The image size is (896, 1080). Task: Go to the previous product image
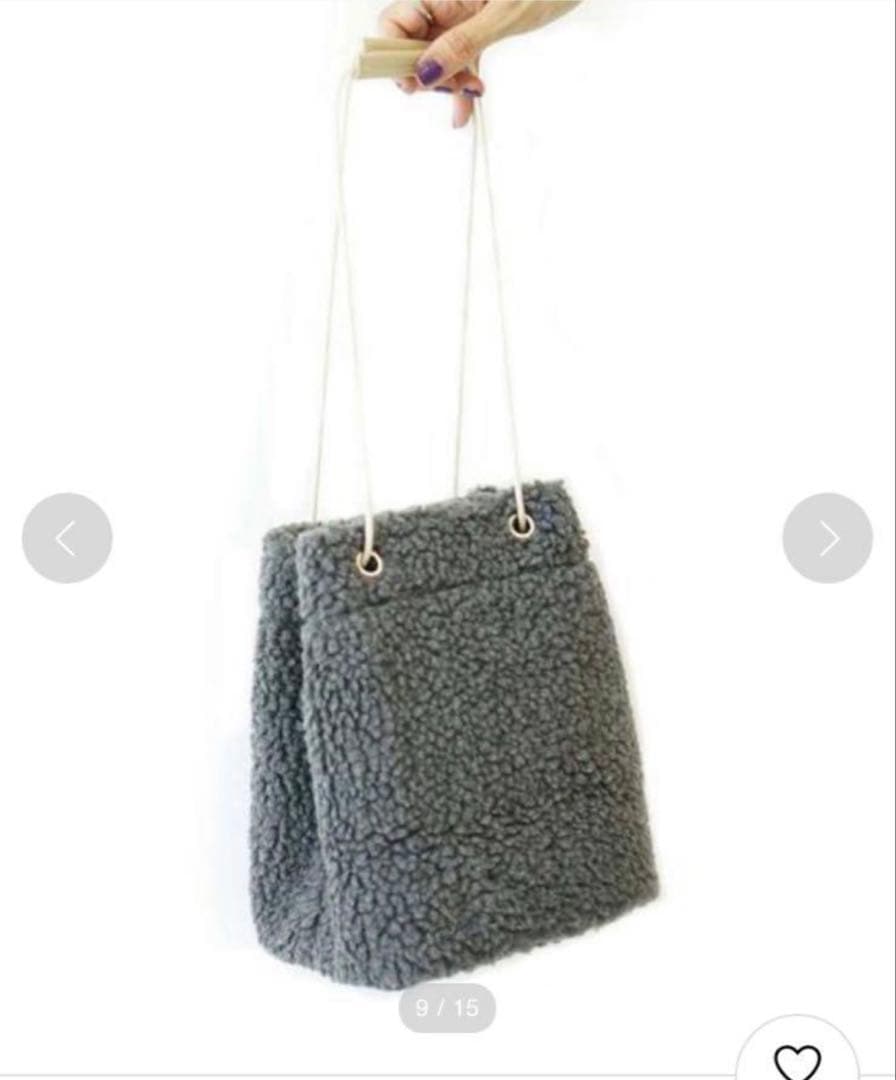click(67, 538)
